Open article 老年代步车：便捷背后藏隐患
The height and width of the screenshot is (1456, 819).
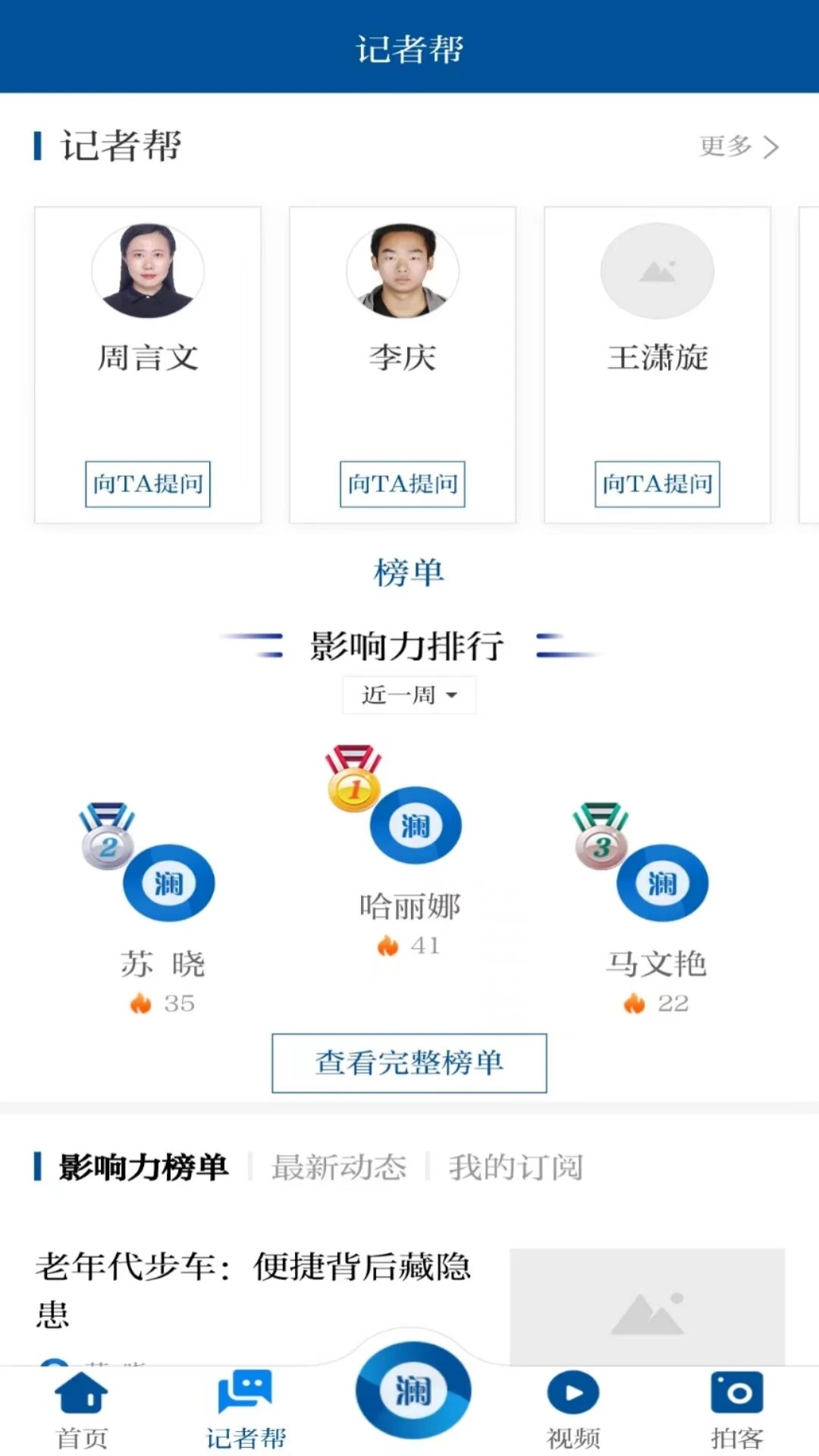(253, 1289)
